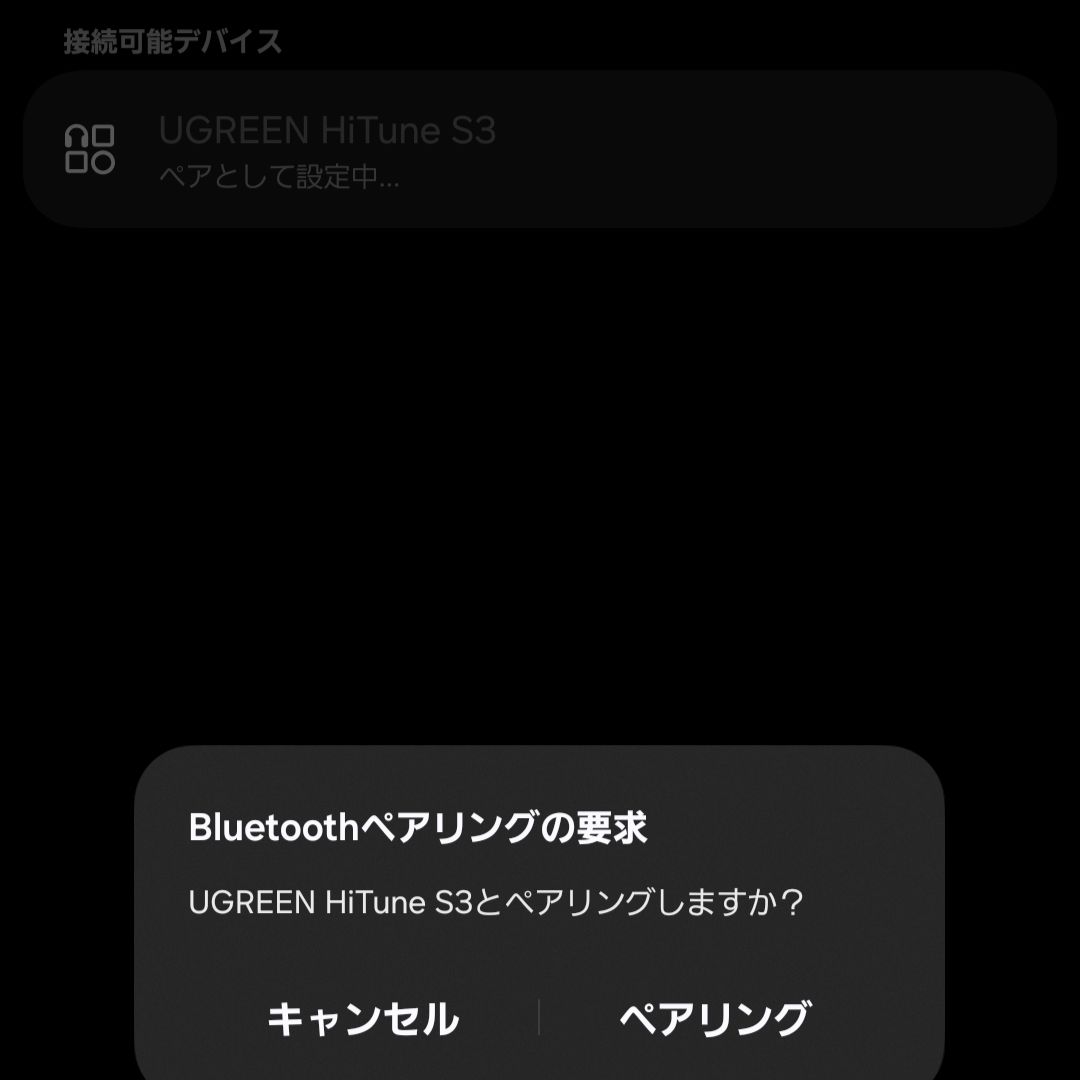Cancel the Bluetooth pairing request
The image size is (1080, 1080).
pos(363,1018)
